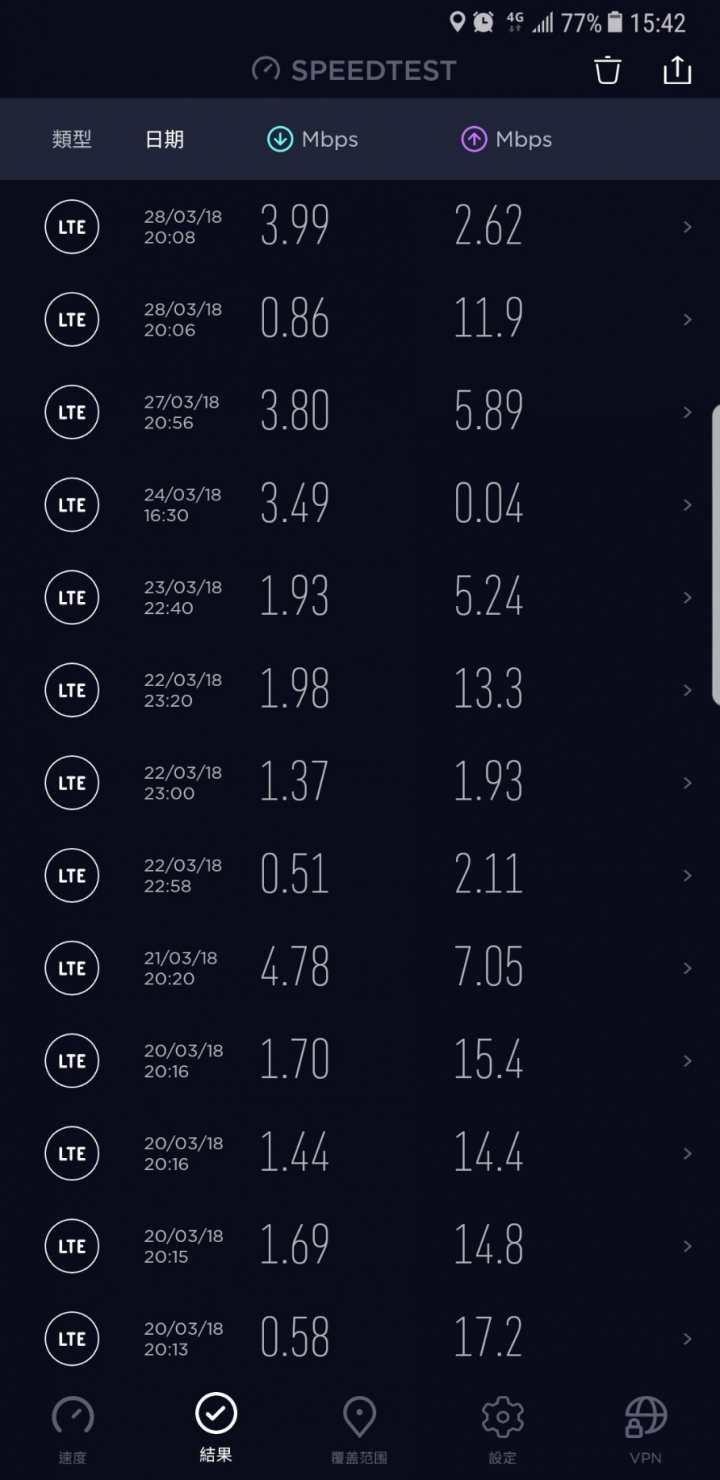Viewport: 720px width, 1480px height.
Task: Open the 28/03/18 20:08 result
Action: point(360,227)
